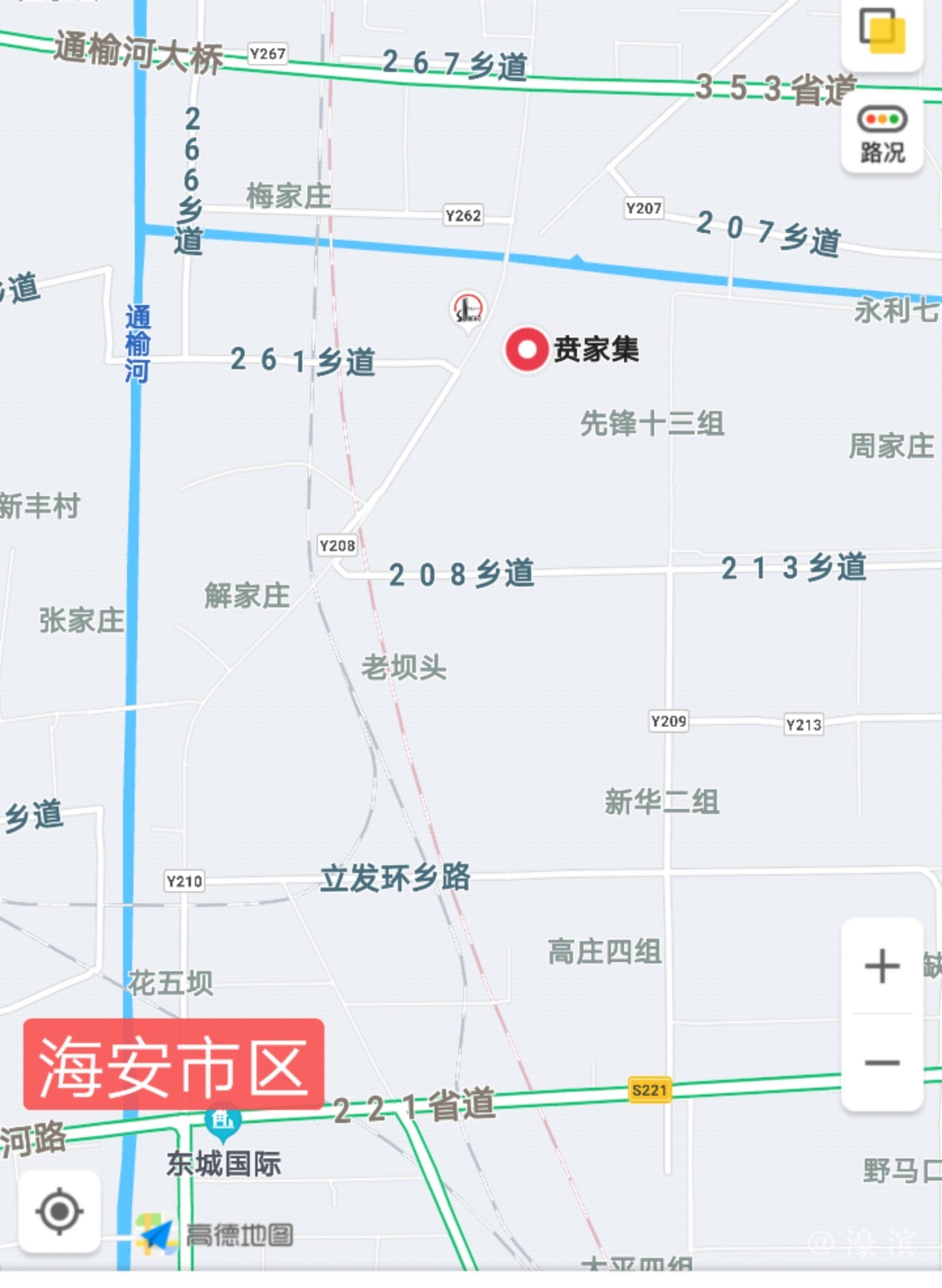Screen dimensions: 942x1288
Task: Open the 东城国际 place marker
Action: pos(222,1120)
